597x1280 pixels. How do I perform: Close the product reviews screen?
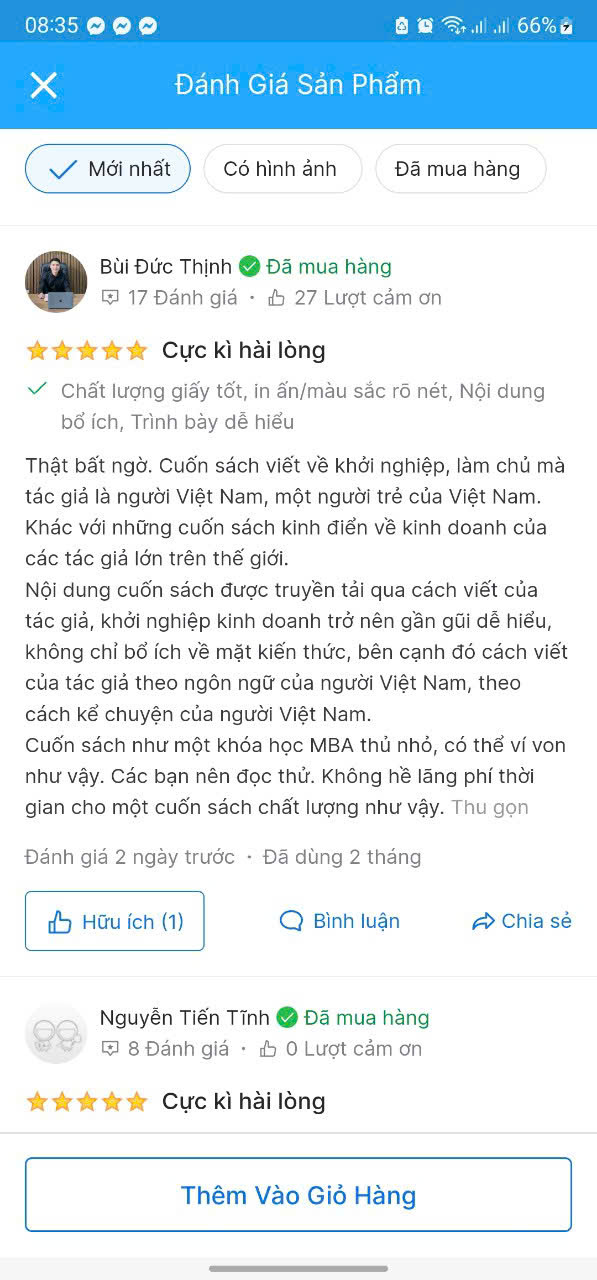point(44,85)
